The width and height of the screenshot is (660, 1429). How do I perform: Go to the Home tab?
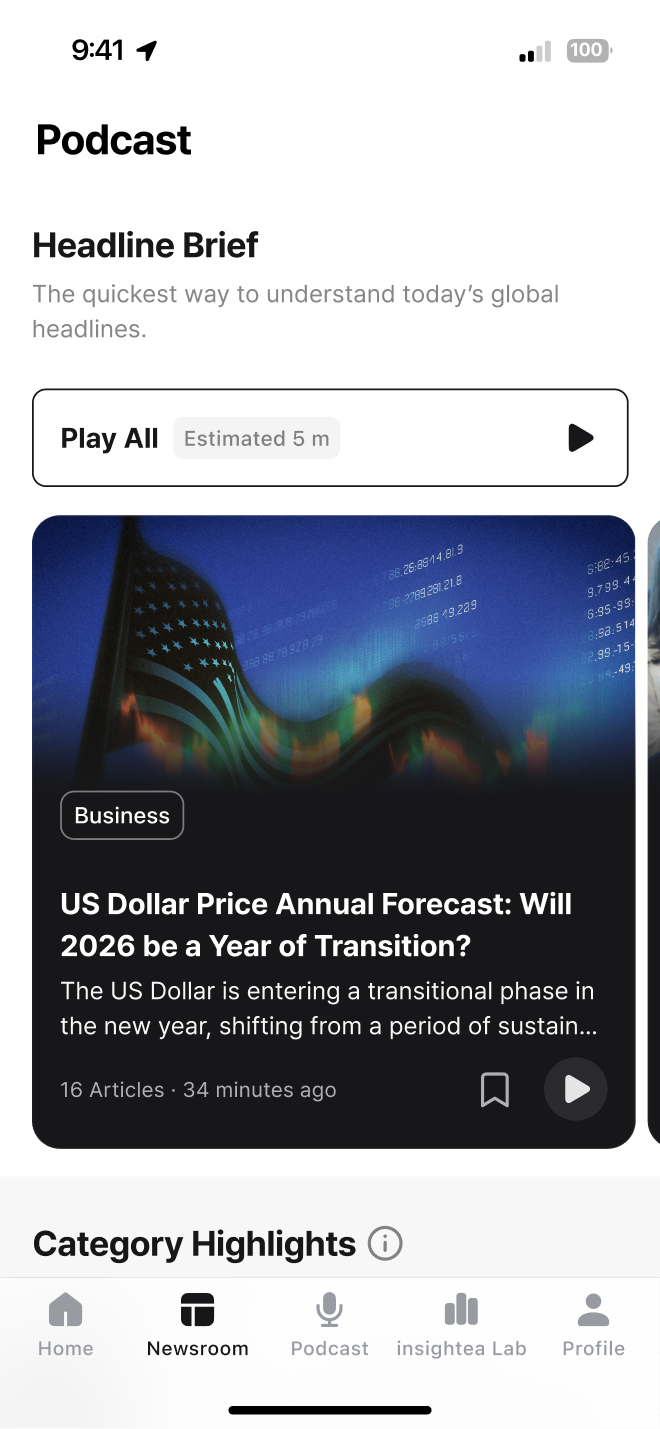pyautogui.click(x=66, y=1323)
